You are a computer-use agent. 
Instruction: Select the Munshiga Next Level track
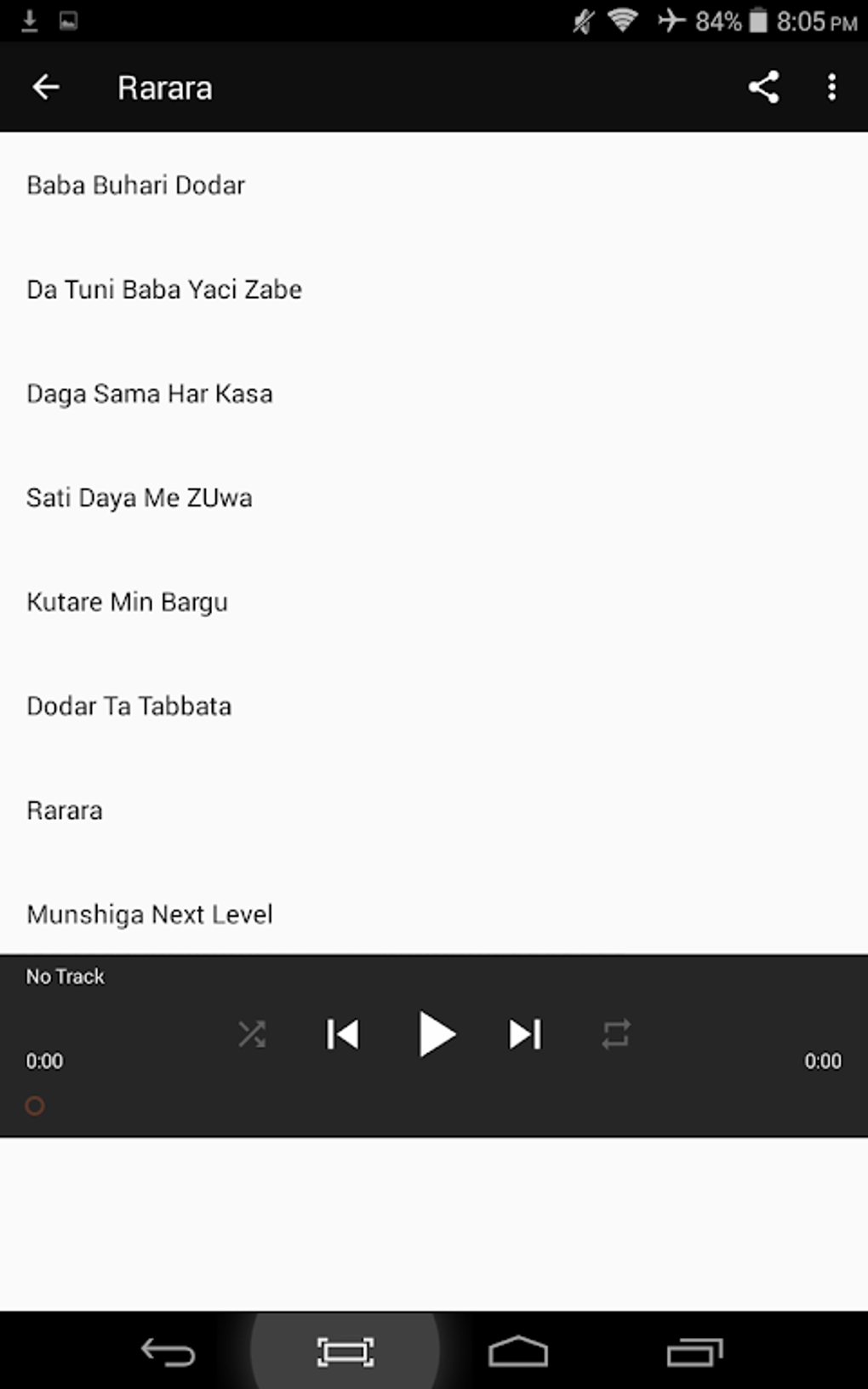tap(150, 914)
